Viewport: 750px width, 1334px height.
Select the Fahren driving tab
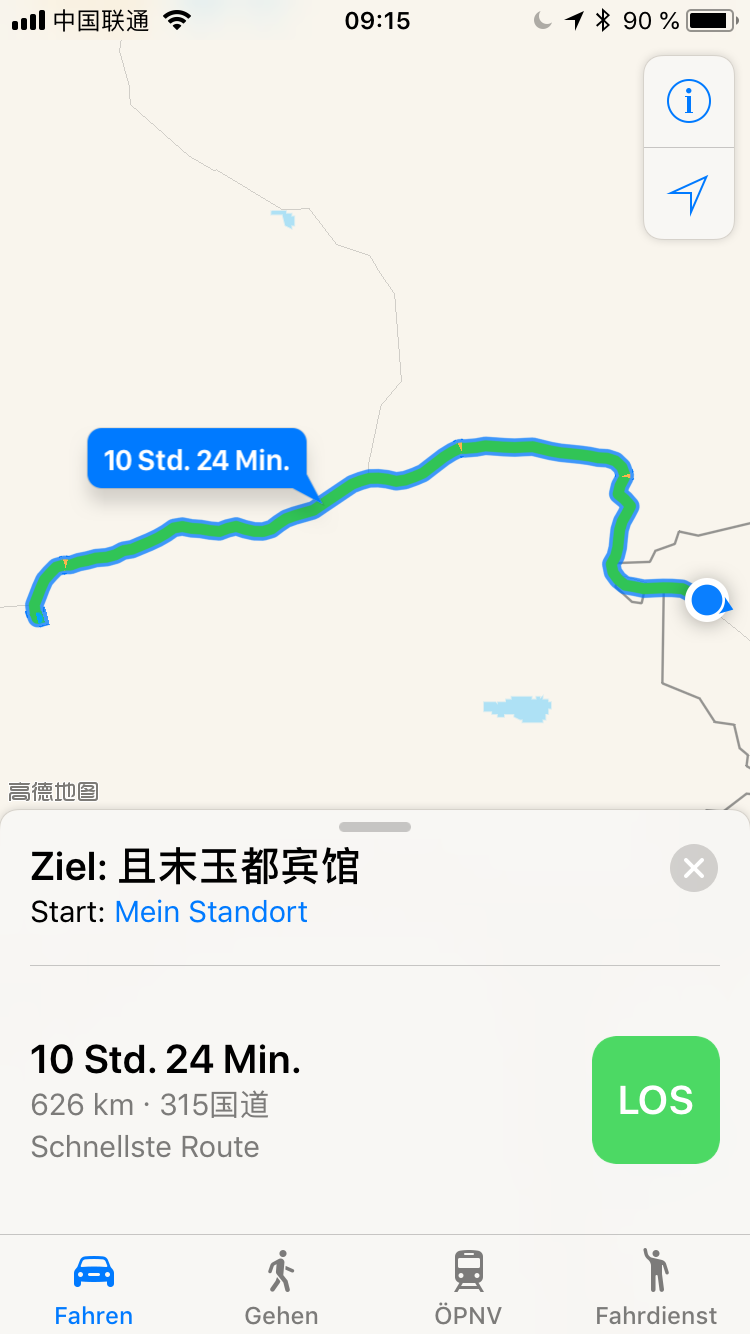(x=94, y=1288)
